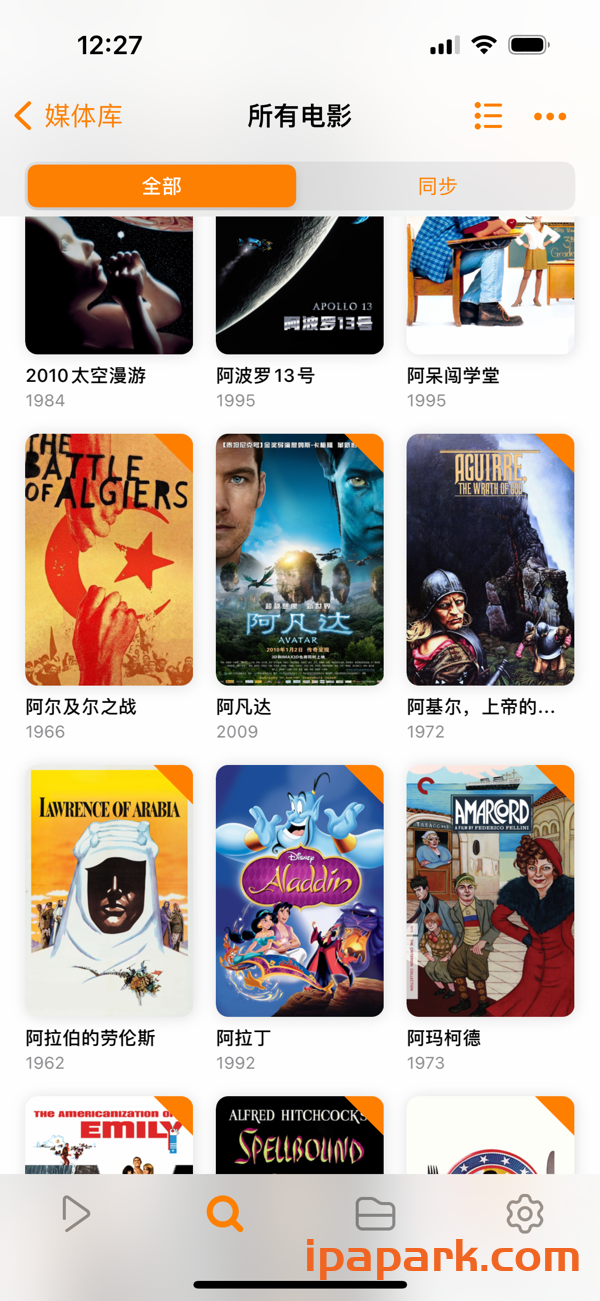Open Hitchcock's Spellbound poster
This screenshot has width=600, height=1301.
click(x=300, y=1135)
